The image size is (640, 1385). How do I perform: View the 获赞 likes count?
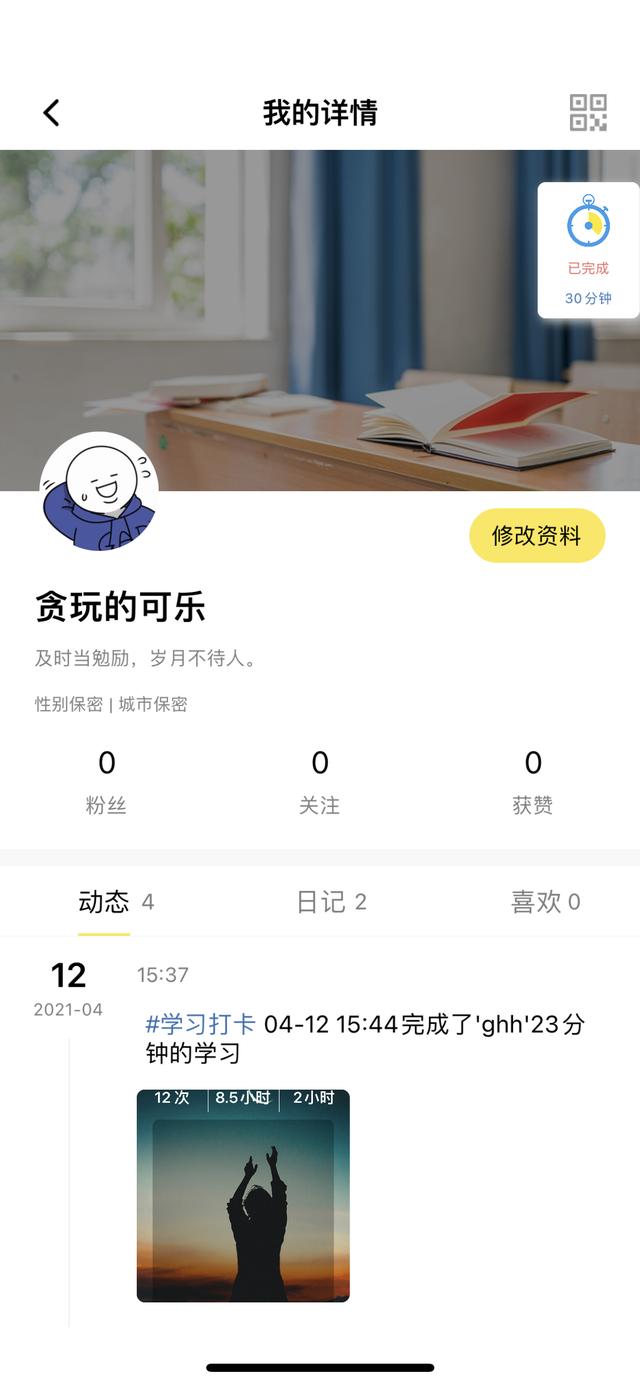coord(533,781)
